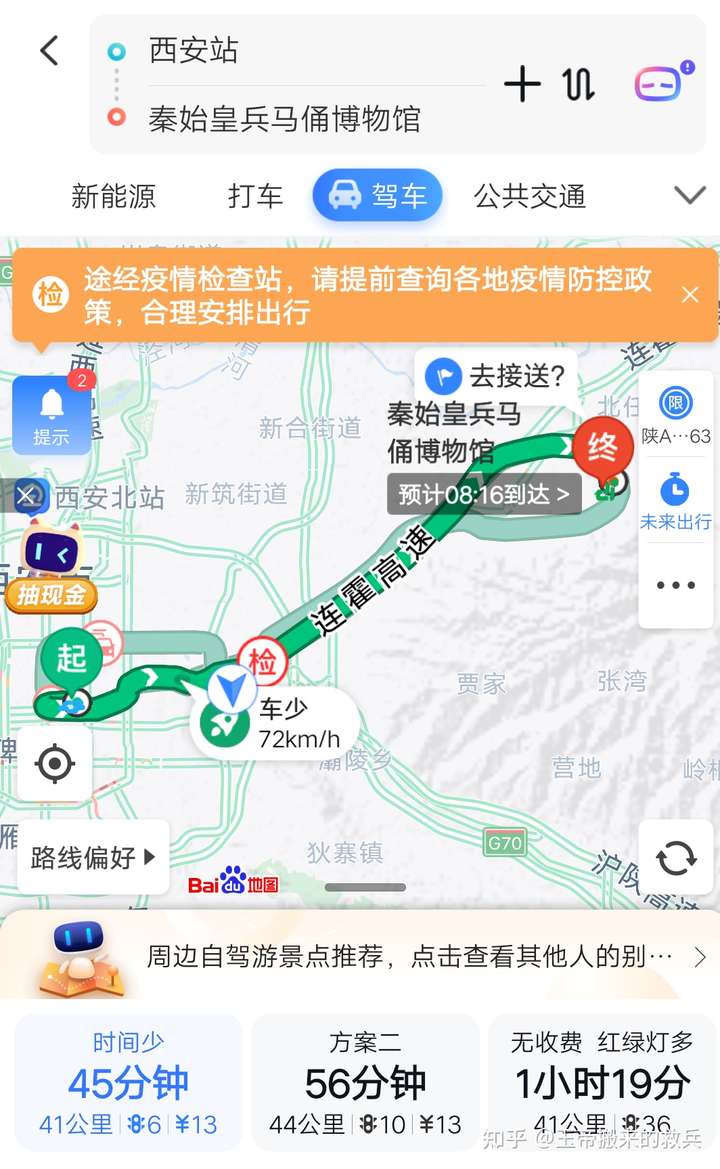Close the floating assistant popup
Viewport: 720px width, 1169px height.
click(28, 496)
